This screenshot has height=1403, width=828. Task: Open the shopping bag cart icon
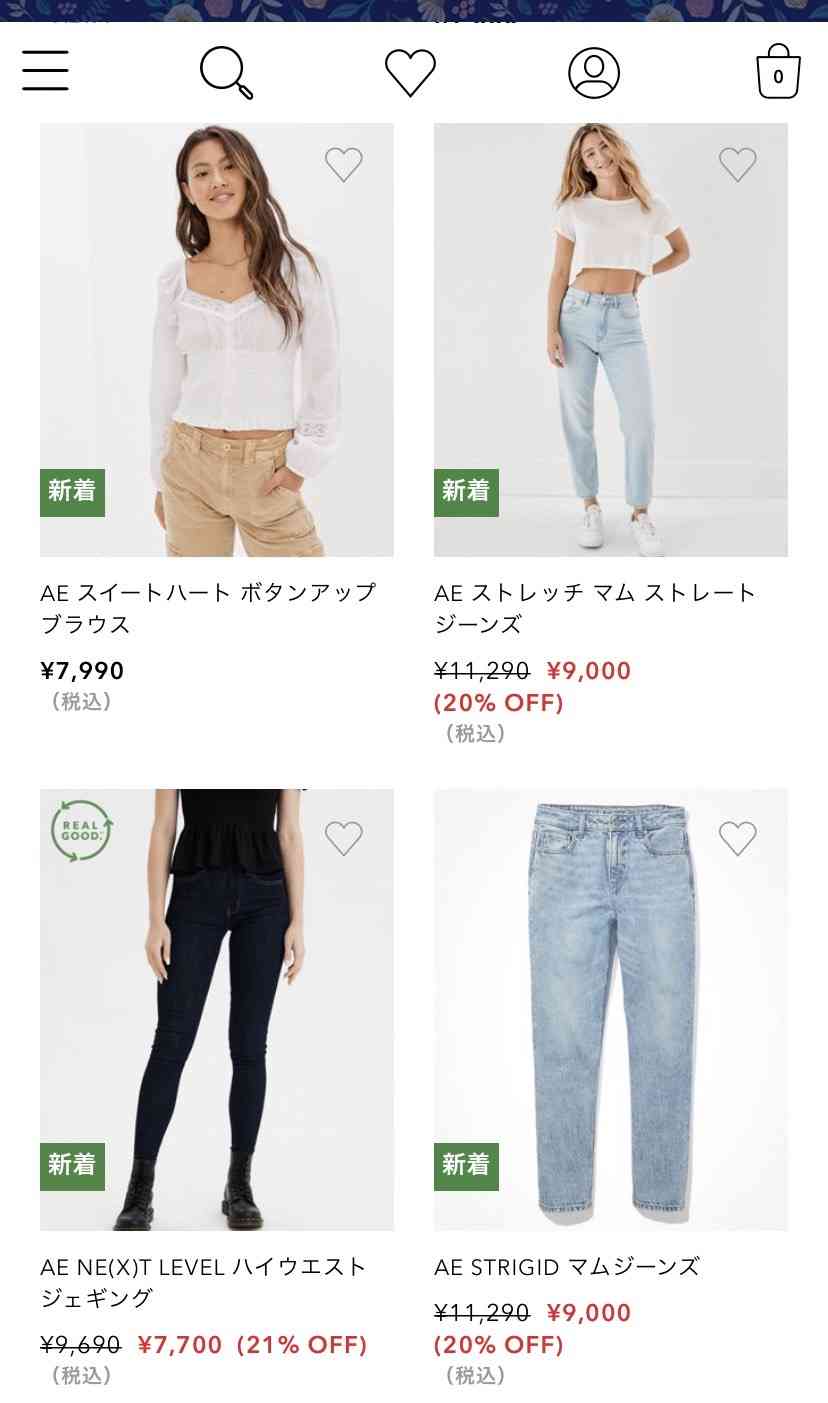point(777,69)
